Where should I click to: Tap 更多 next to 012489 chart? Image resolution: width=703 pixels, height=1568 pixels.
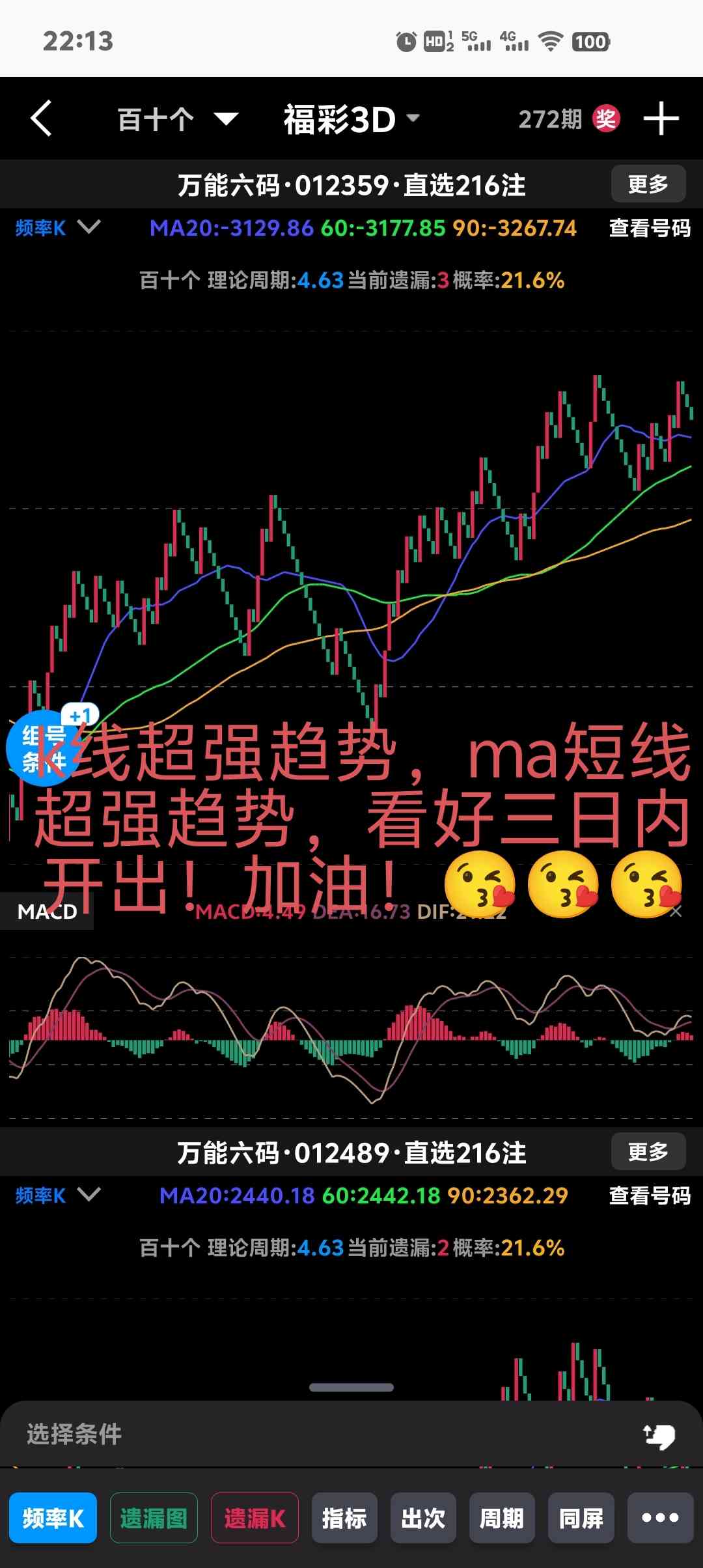(x=648, y=1152)
